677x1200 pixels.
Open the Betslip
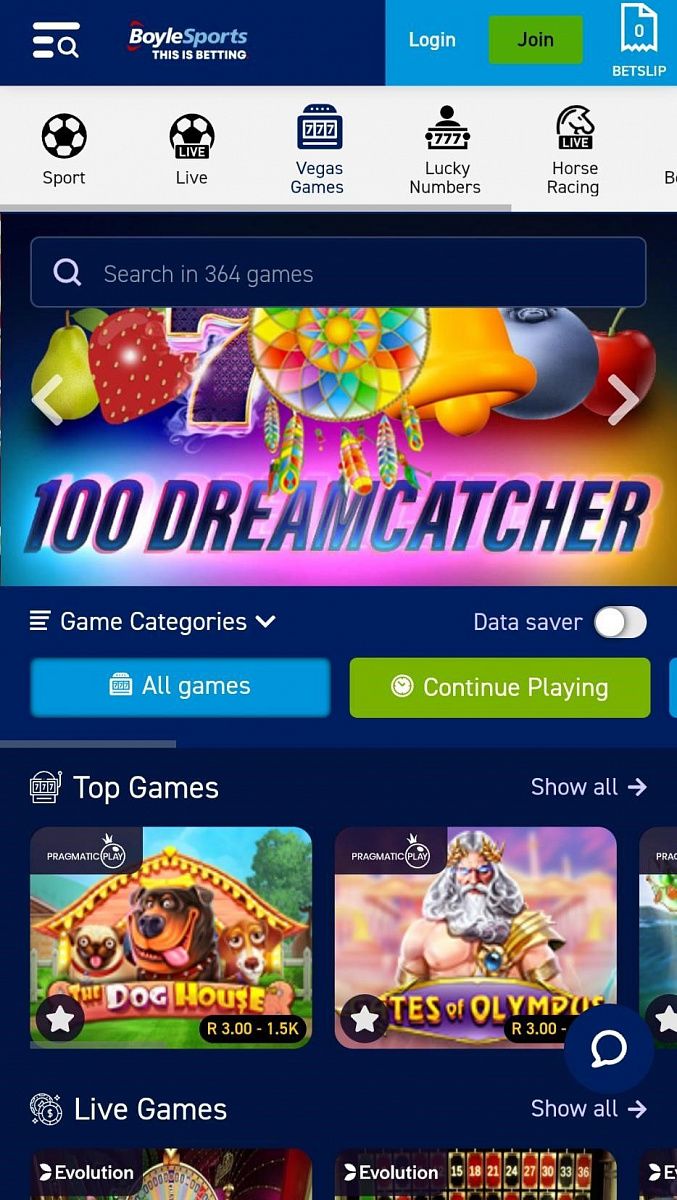point(639,42)
